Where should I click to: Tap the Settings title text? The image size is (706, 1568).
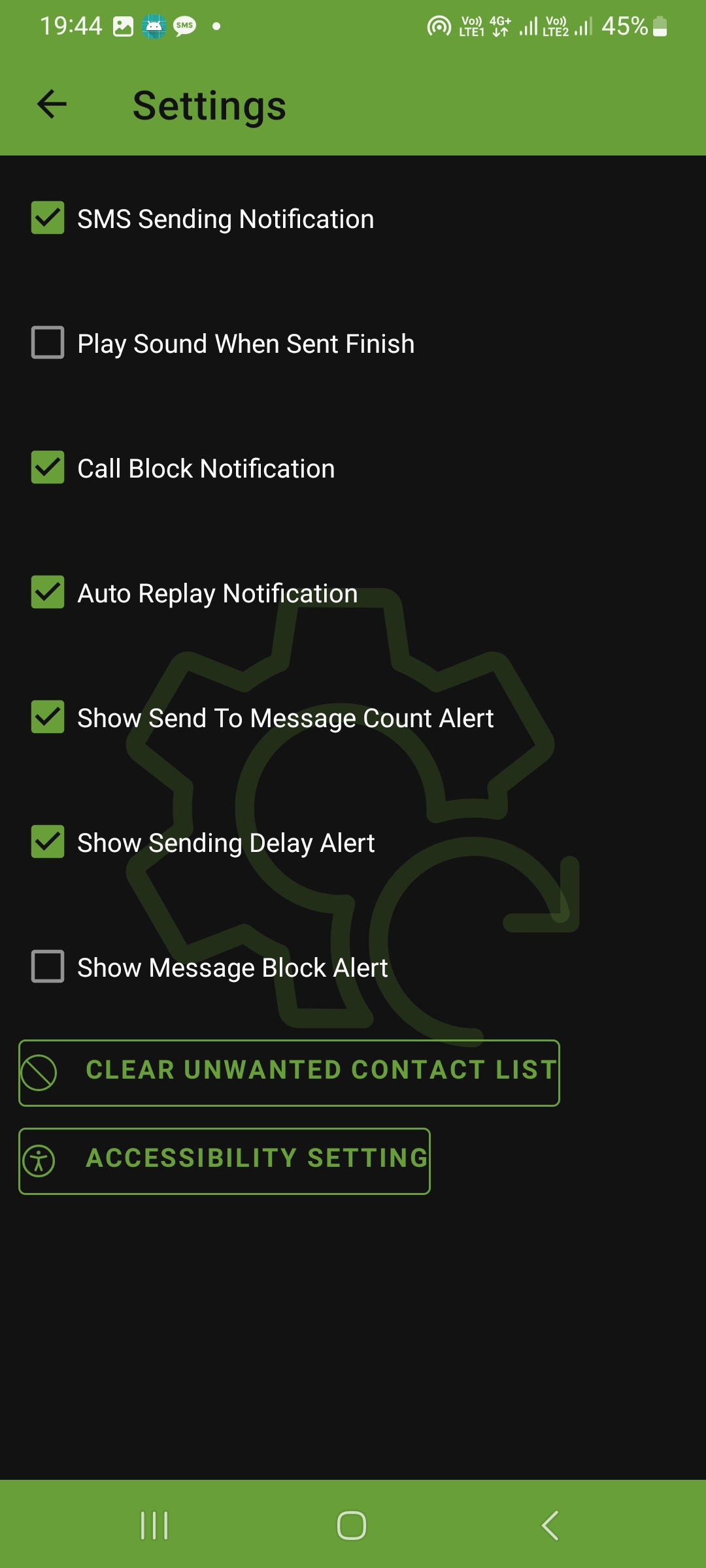click(209, 105)
